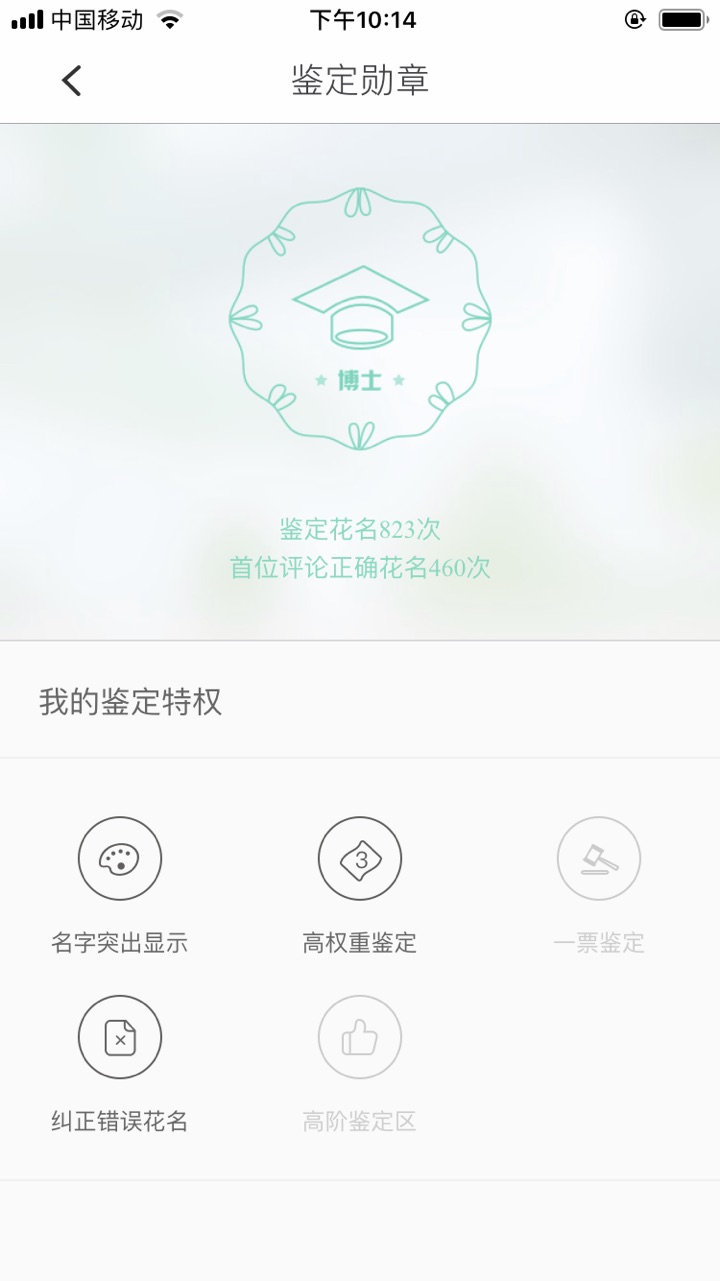Open the 名字突出显示 privilege

pos(120,859)
